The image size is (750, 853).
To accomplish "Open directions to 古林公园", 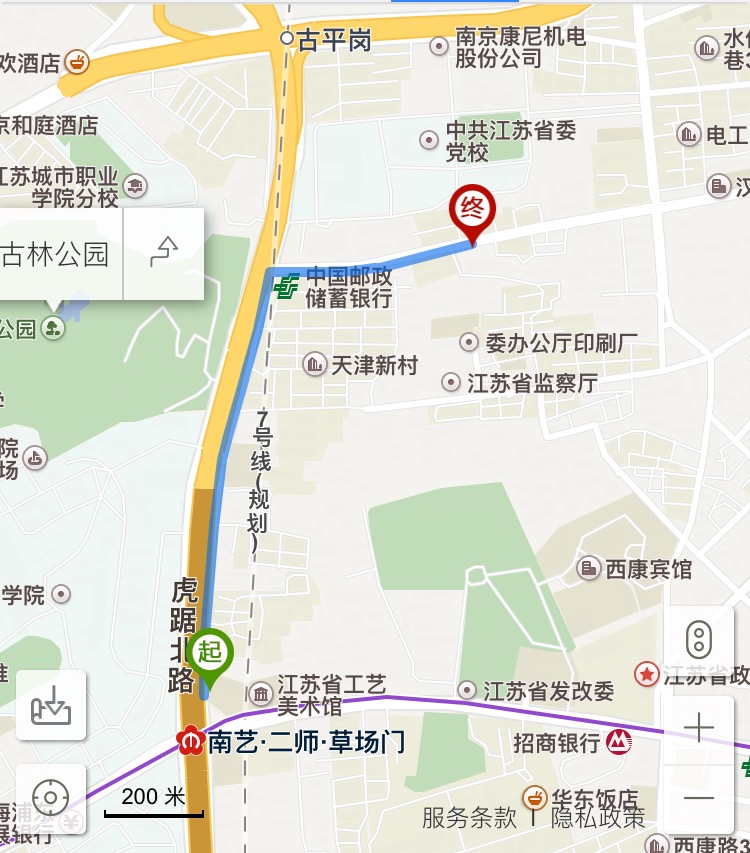I will point(164,253).
